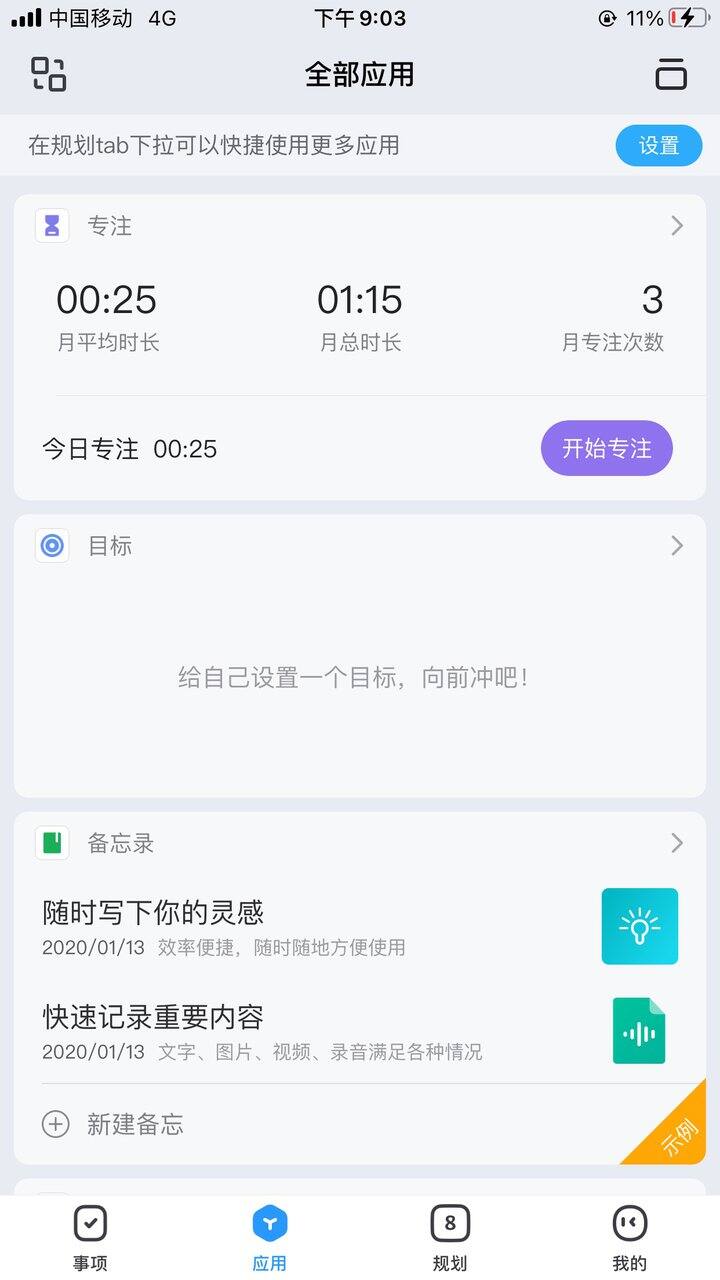Start a focus session with 开始专注
Screen dimensions: 720x1280
pyautogui.click(x=607, y=448)
